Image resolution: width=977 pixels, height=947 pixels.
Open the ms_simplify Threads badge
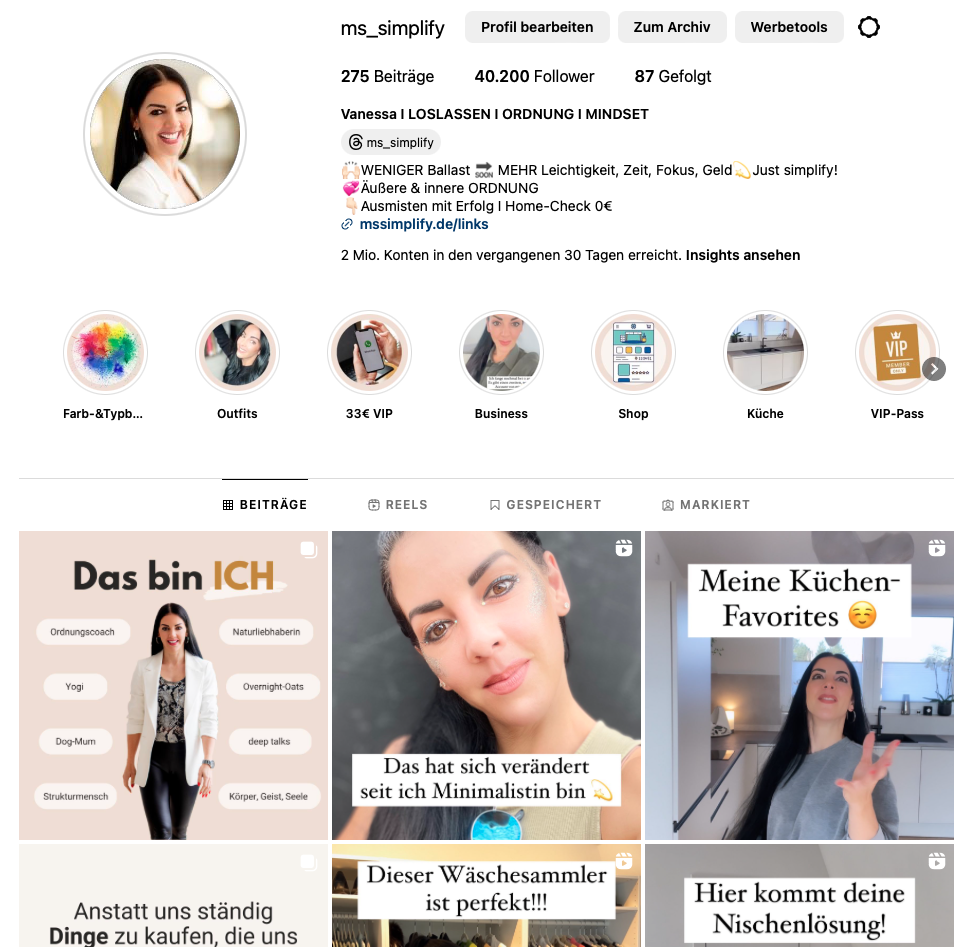point(391,142)
